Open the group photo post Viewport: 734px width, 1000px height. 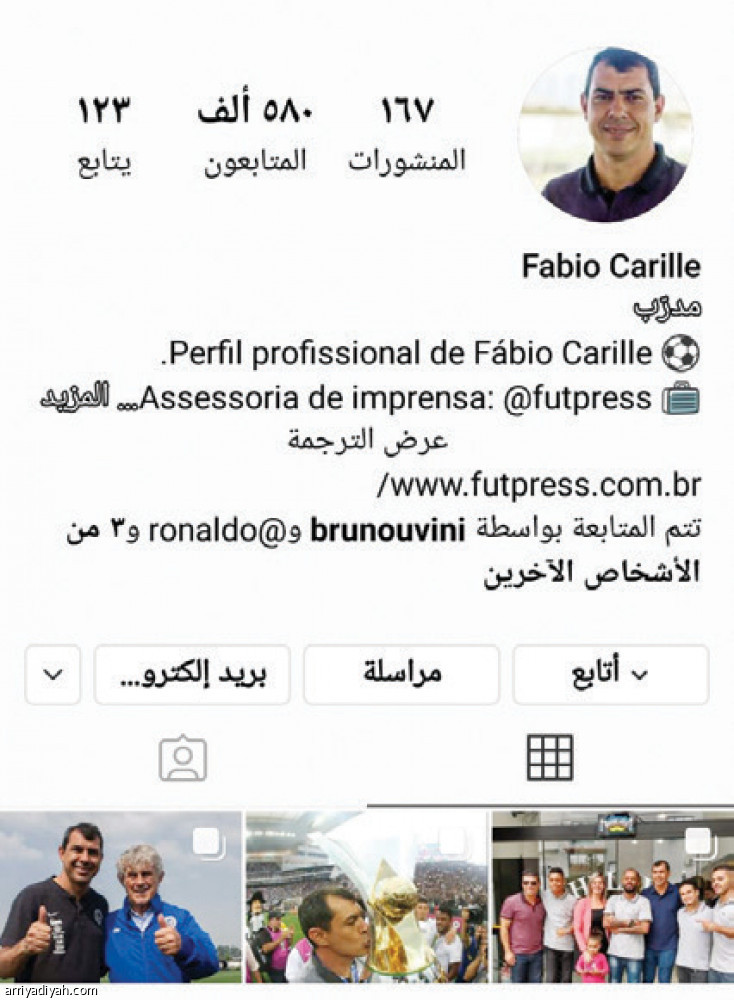[612, 896]
